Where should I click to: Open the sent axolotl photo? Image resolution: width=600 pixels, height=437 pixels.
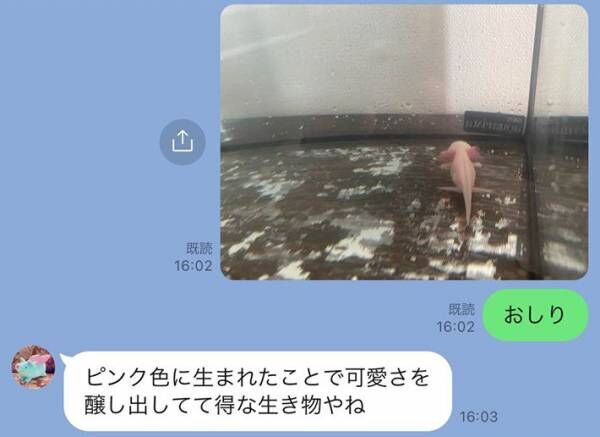coord(403,142)
